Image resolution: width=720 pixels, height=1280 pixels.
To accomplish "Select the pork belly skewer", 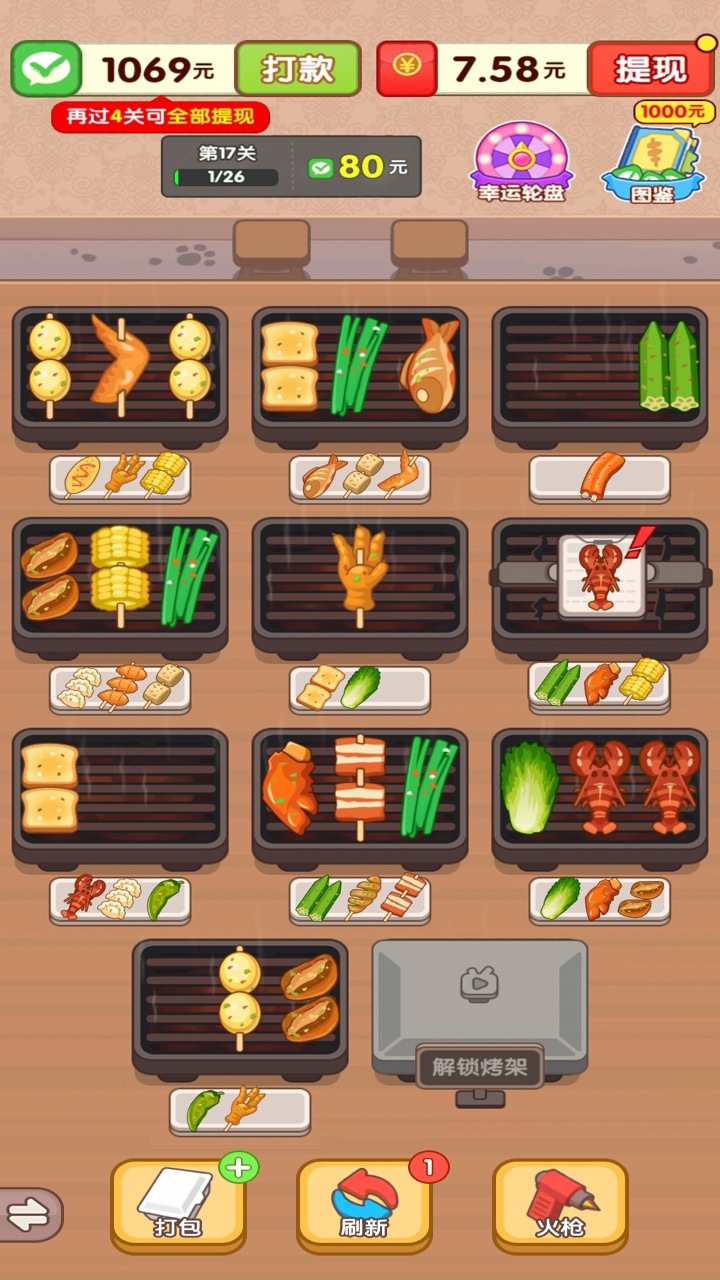I will click(360, 783).
